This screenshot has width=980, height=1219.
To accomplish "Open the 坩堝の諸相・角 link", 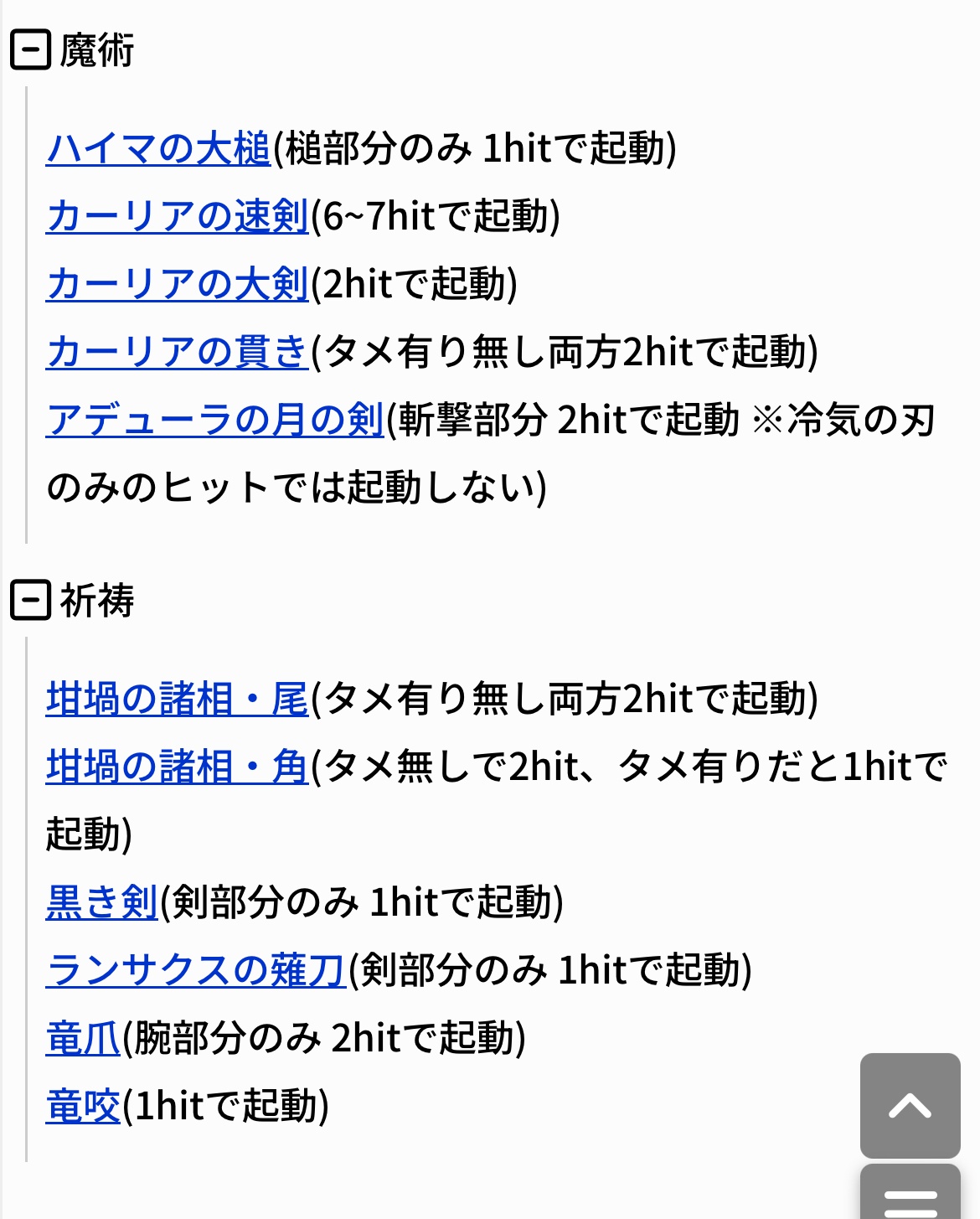I will tap(178, 767).
